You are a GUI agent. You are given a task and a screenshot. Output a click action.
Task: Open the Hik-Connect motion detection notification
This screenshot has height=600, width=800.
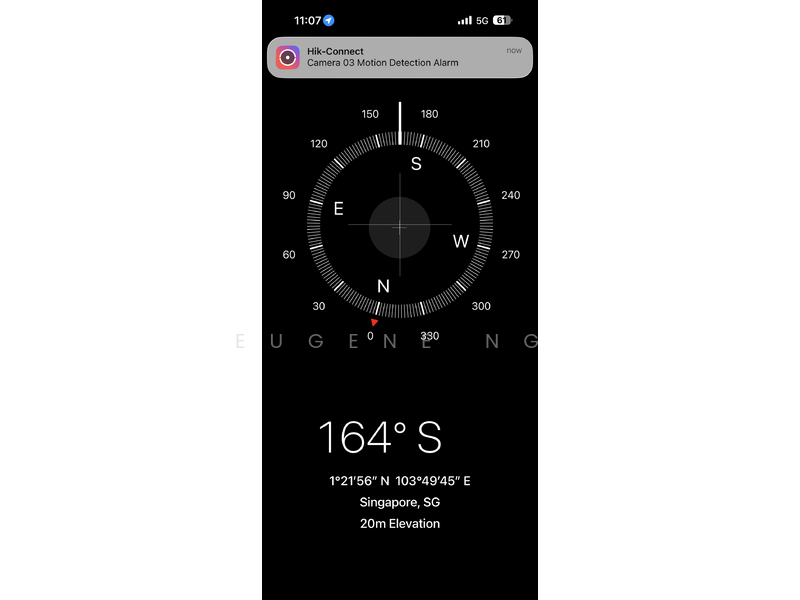point(400,57)
